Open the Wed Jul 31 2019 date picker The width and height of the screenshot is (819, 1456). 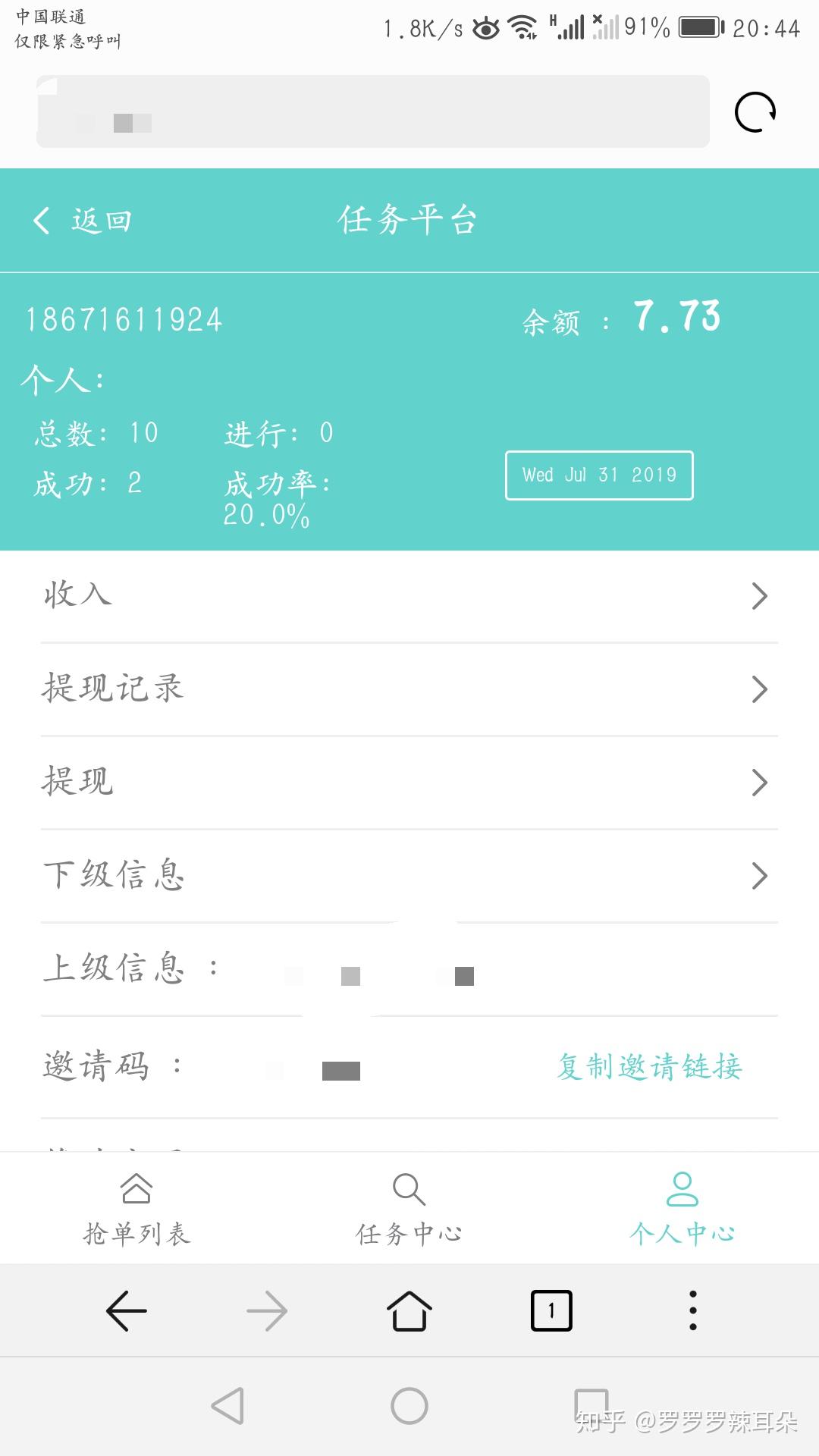point(599,475)
